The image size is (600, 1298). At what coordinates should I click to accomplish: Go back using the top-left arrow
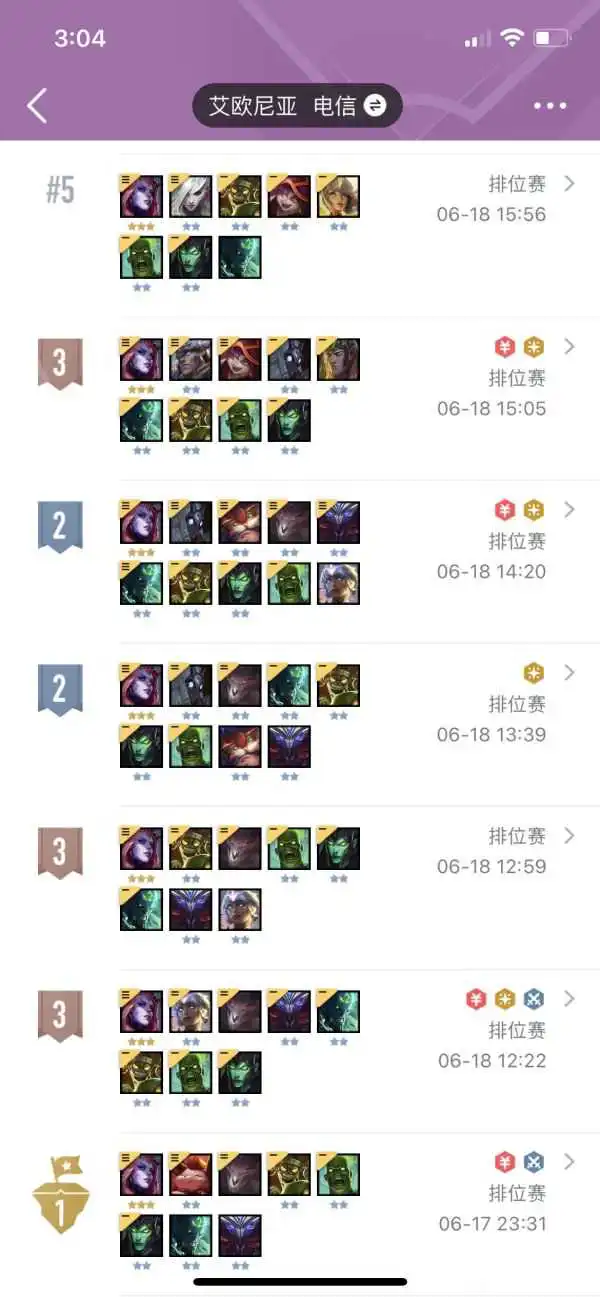(x=37, y=105)
